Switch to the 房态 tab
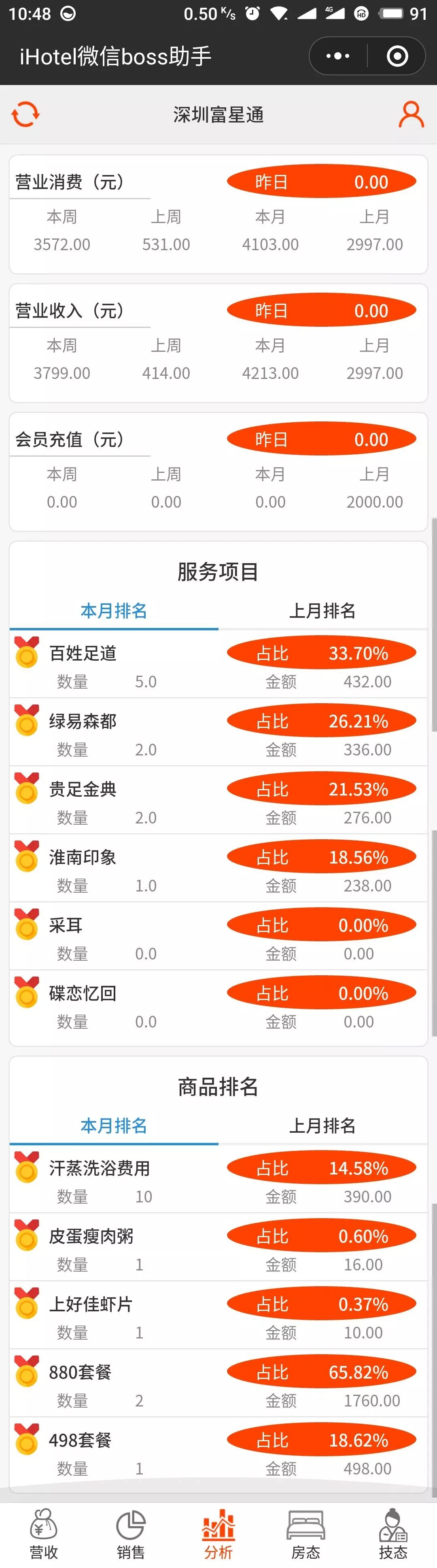 point(305,1534)
